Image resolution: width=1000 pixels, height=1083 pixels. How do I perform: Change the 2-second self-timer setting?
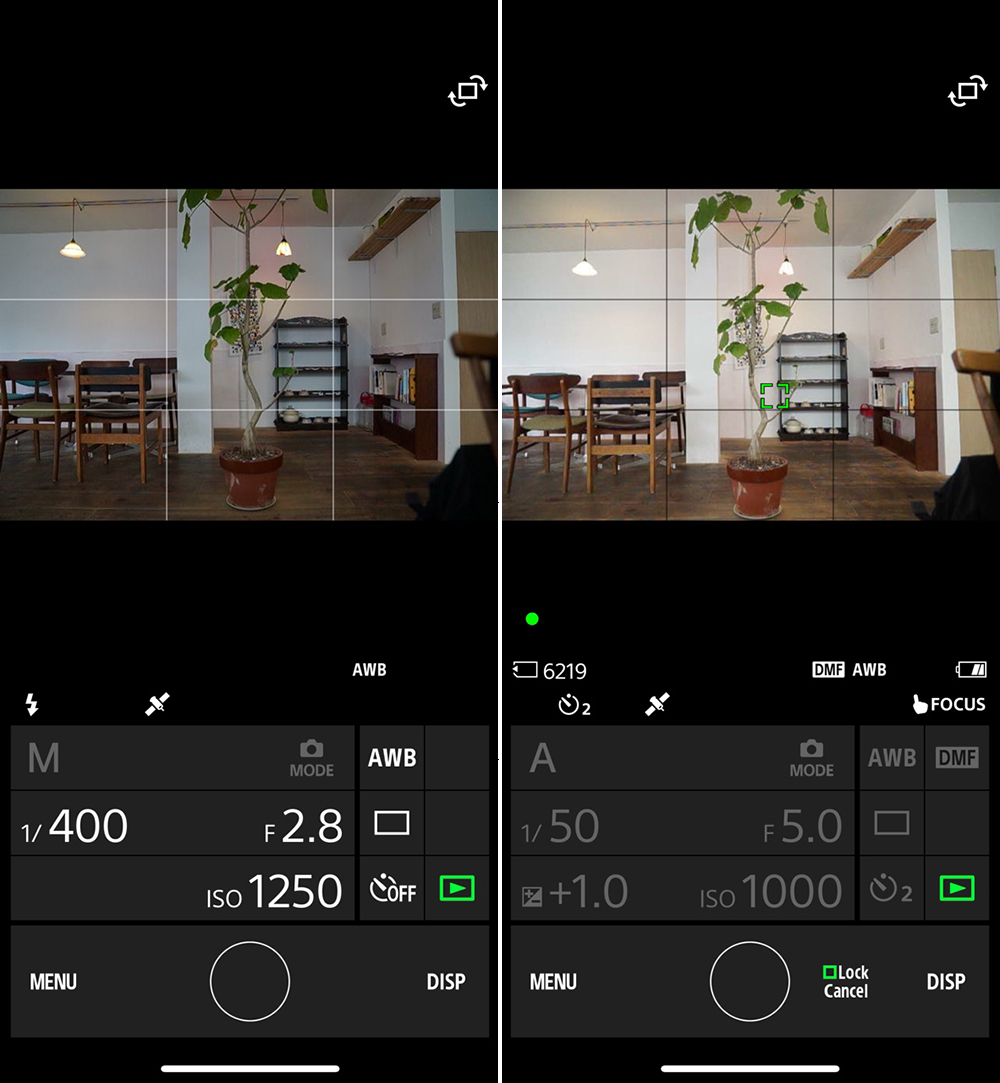coord(892,889)
